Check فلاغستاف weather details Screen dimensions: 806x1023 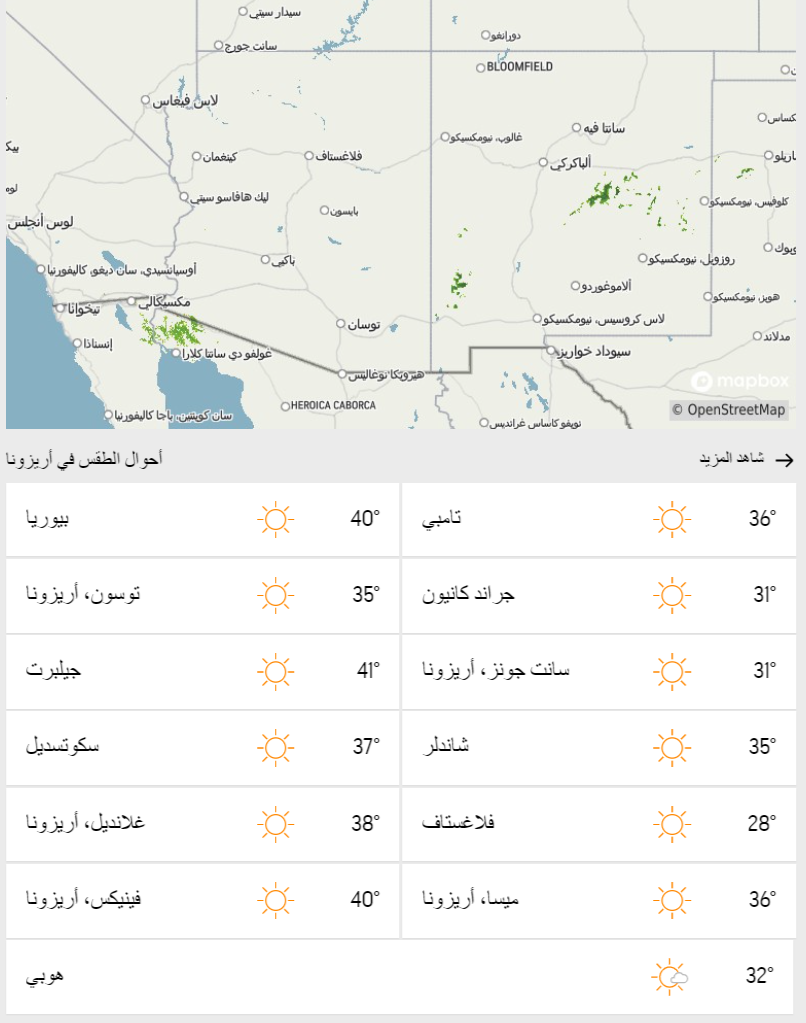598,823
